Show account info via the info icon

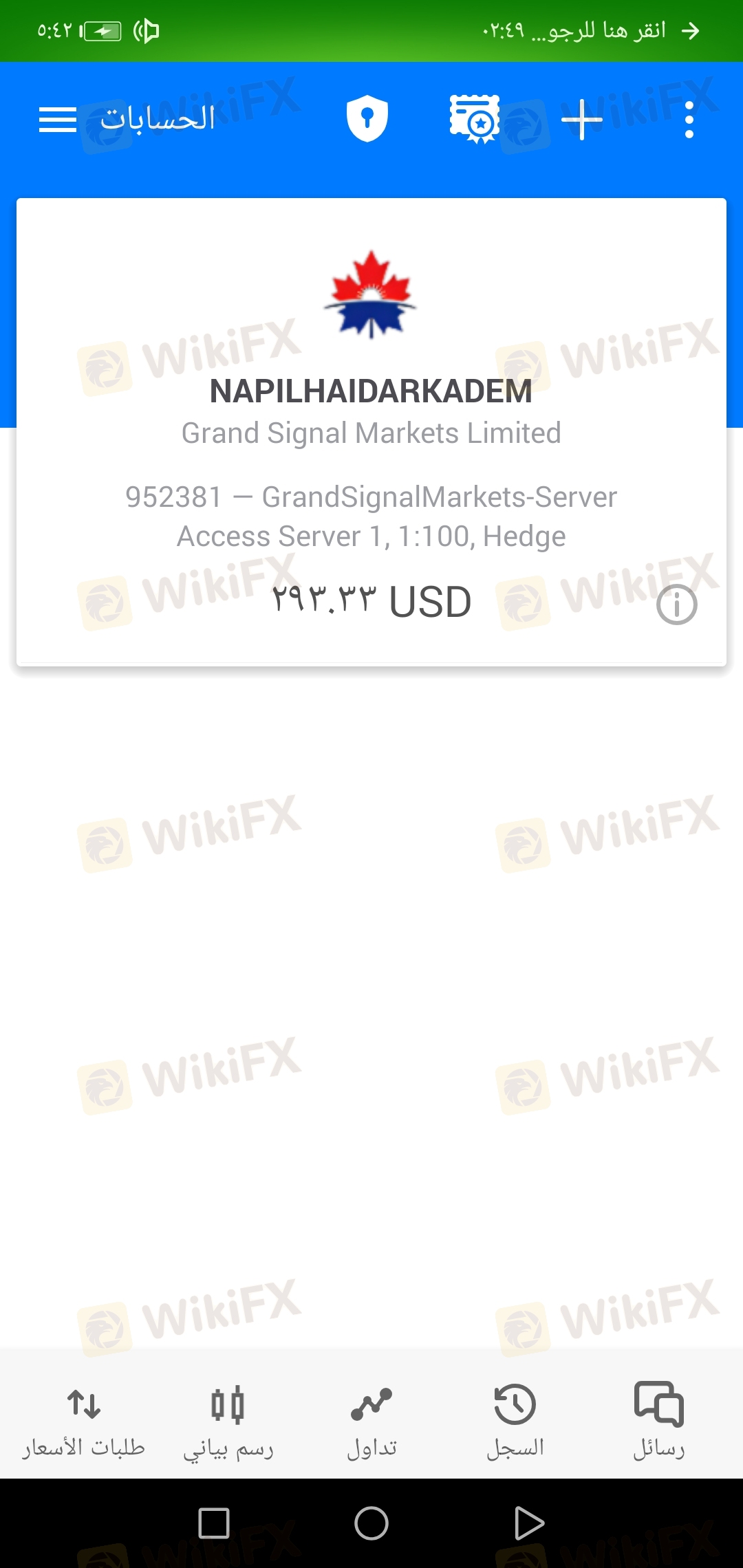677,605
